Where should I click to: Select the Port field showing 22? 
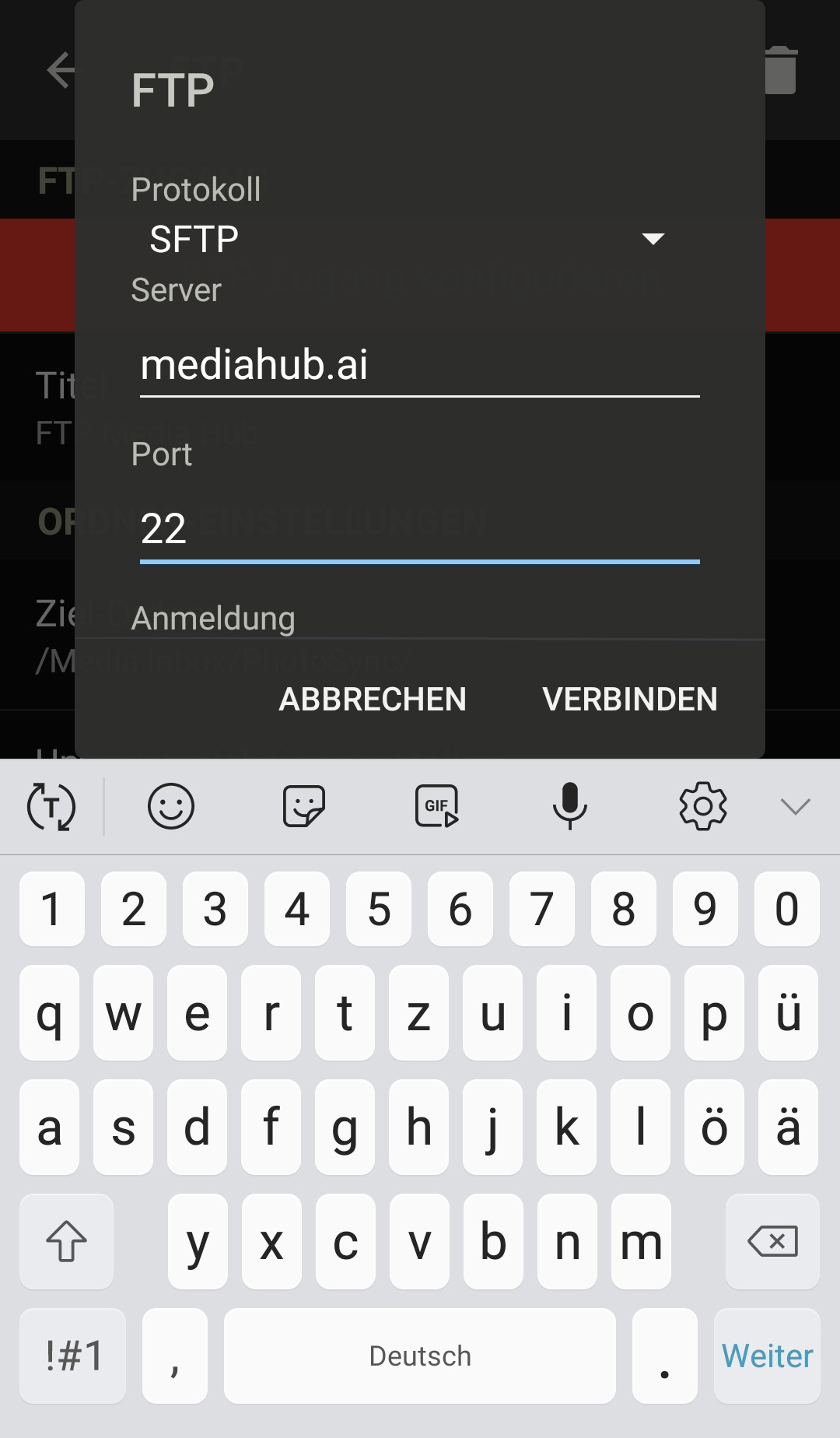420,529
